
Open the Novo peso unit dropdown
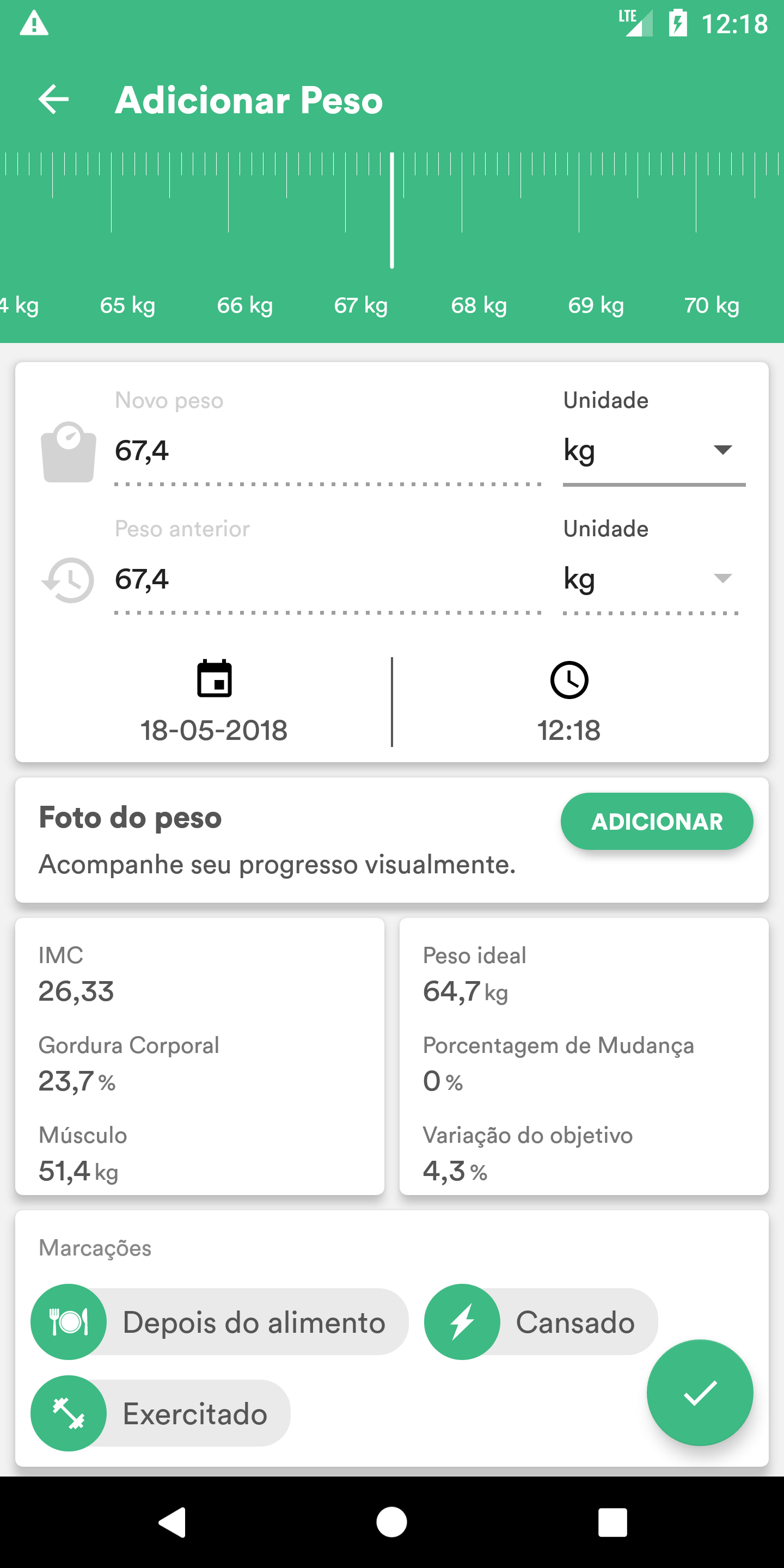pyautogui.click(x=654, y=452)
